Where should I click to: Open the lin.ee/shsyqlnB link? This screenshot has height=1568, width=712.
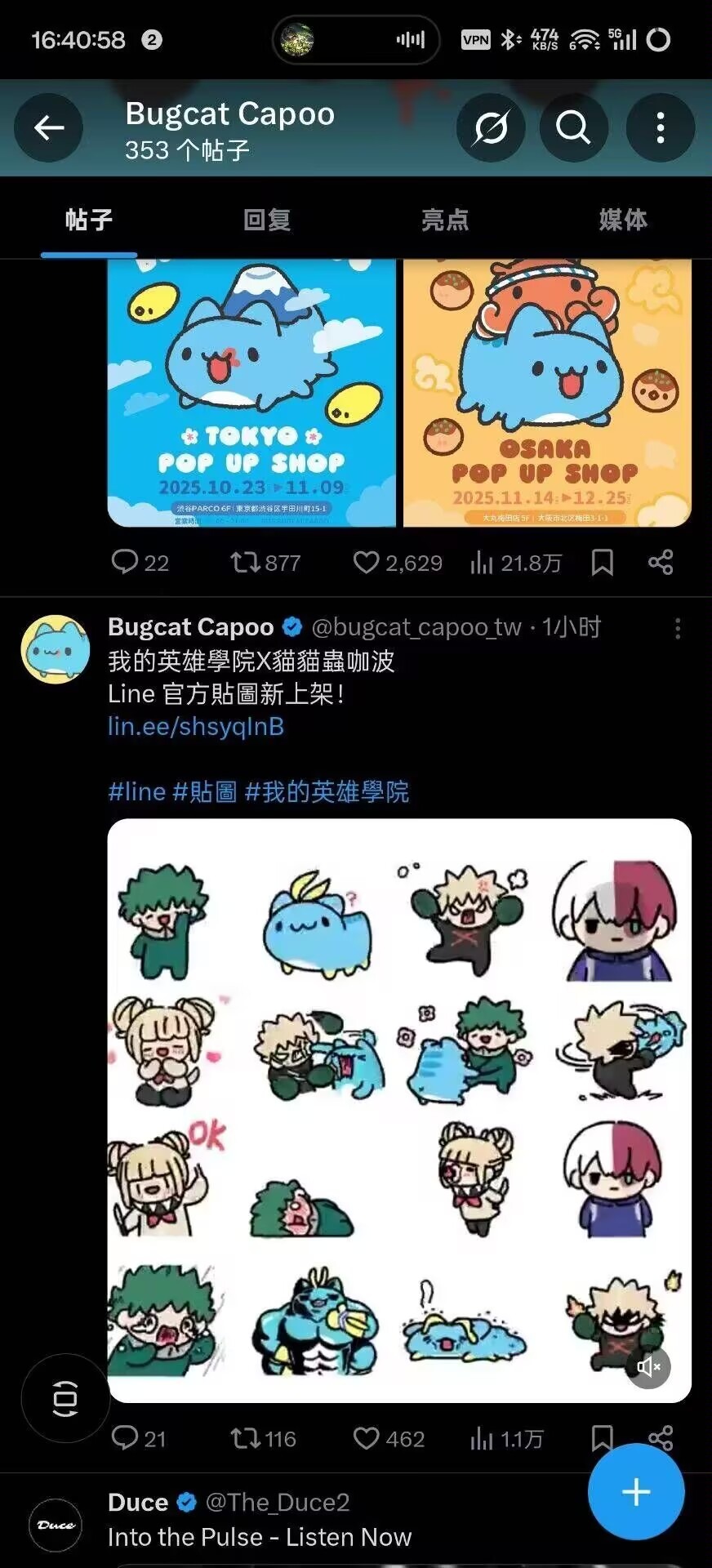point(196,727)
